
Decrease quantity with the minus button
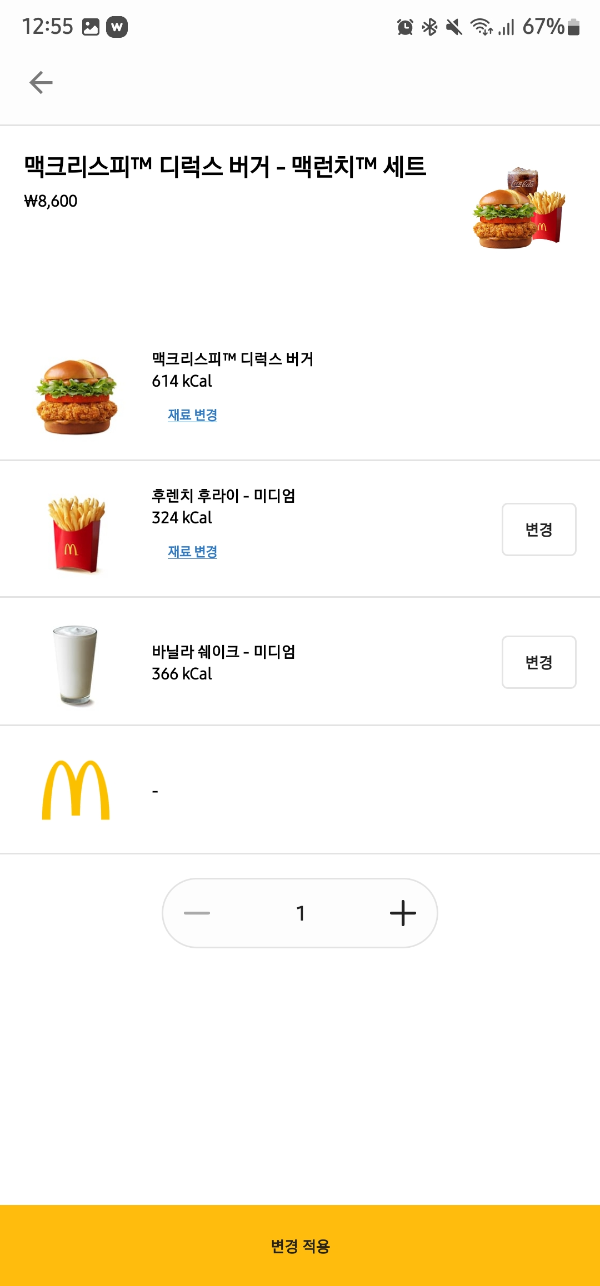pyautogui.click(x=197, y=913)
